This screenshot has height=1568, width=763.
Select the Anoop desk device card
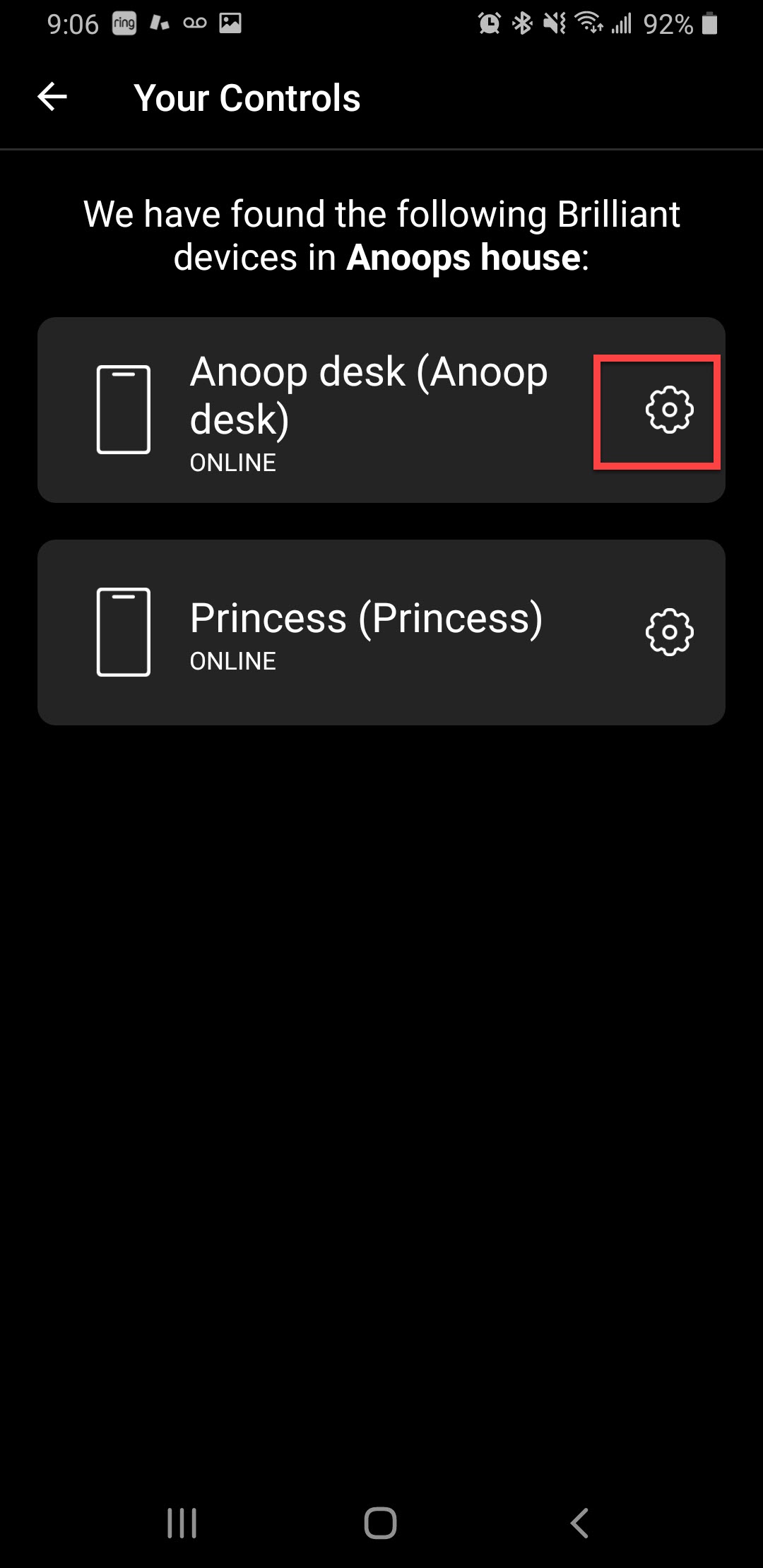[x=381, y=410]
